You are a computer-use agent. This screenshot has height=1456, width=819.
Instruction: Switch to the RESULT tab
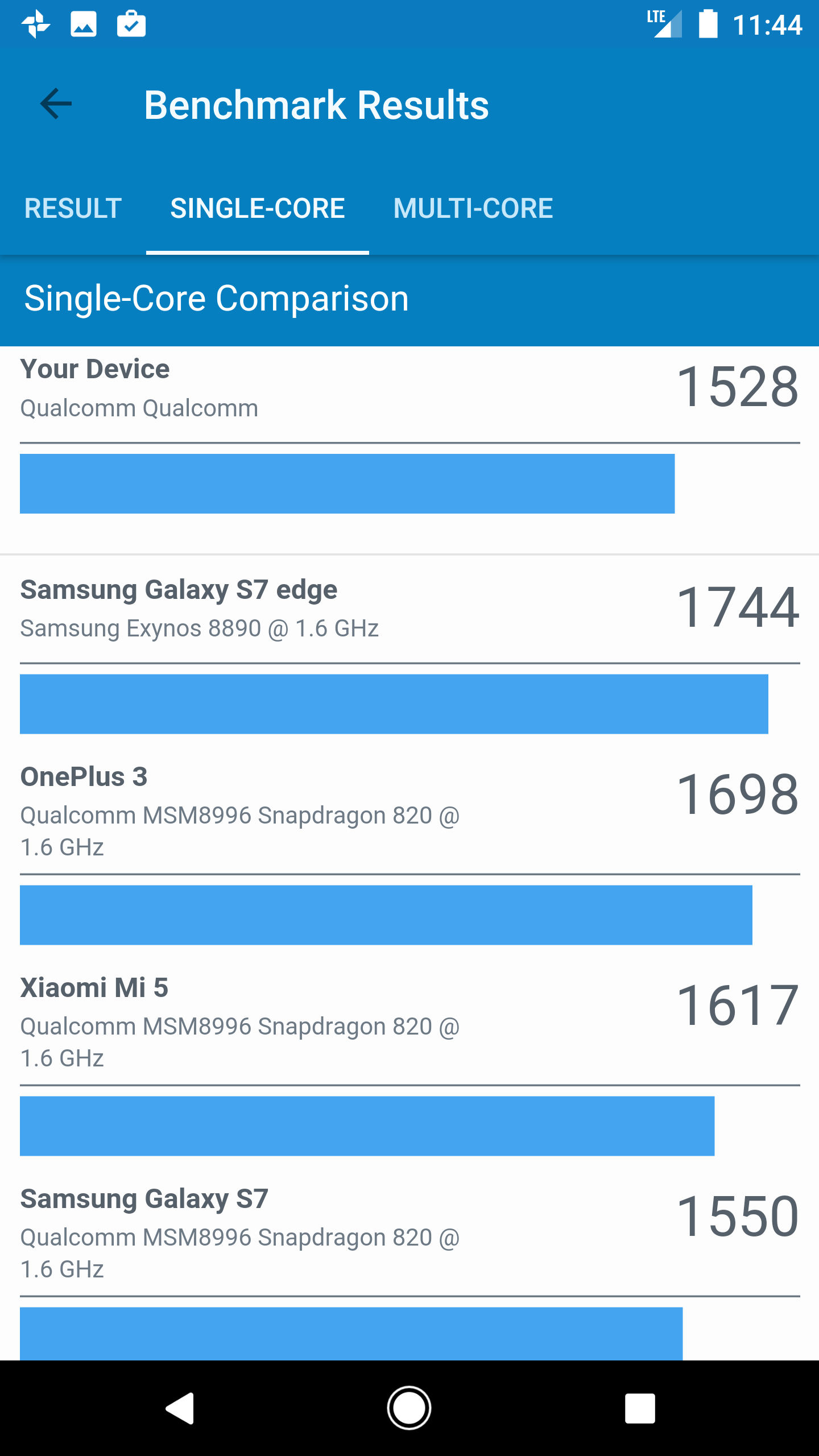click(x=73, y=208)
